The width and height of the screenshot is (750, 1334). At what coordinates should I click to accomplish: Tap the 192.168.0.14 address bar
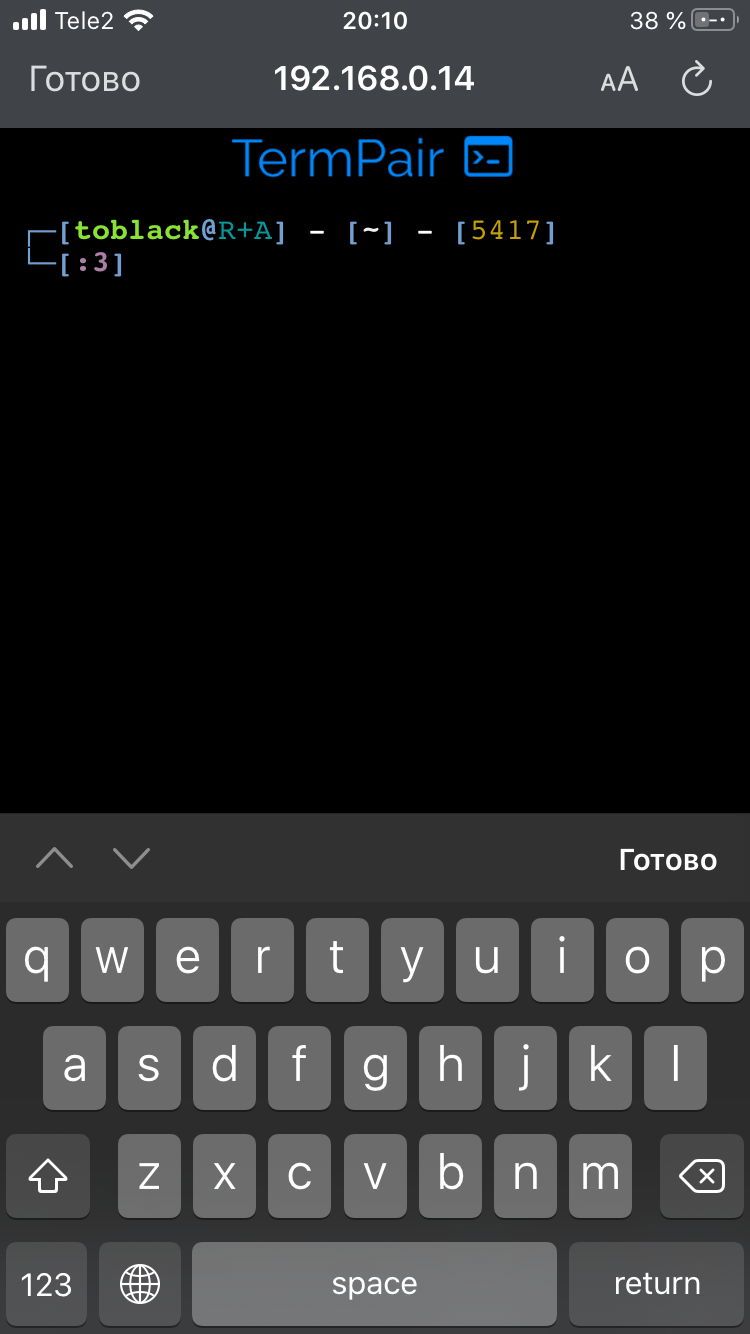(374, 79)
